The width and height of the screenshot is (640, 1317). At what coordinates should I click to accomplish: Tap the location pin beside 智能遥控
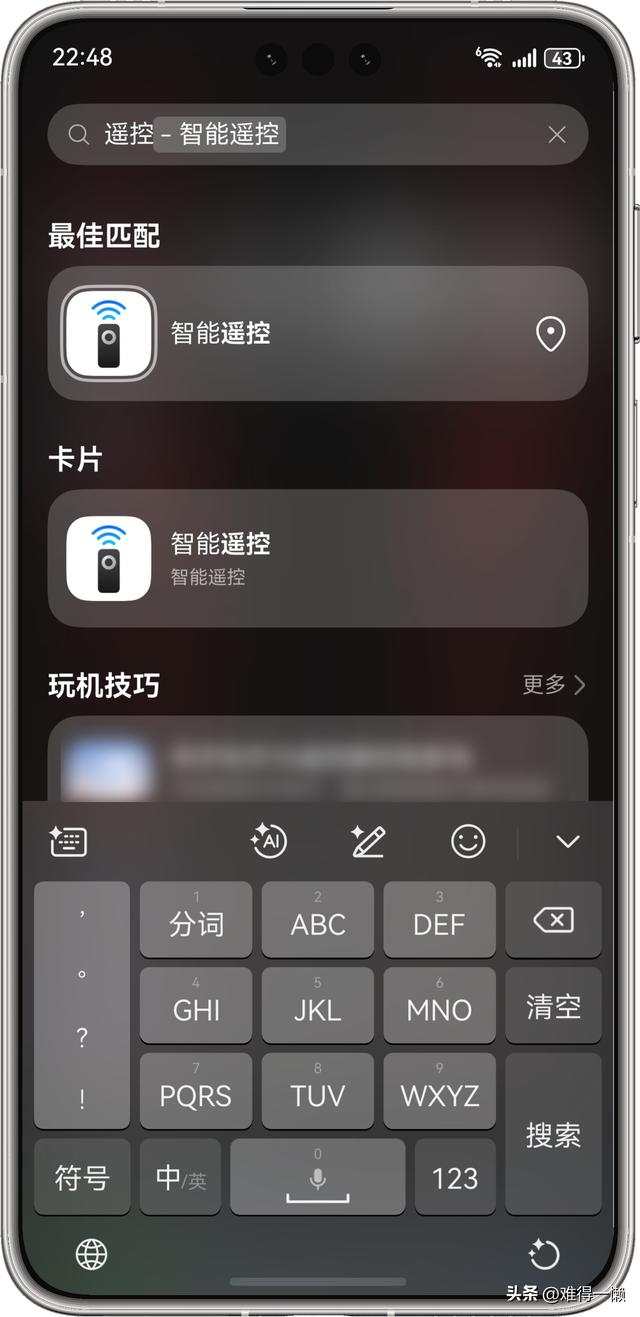(x=551, y=334)
